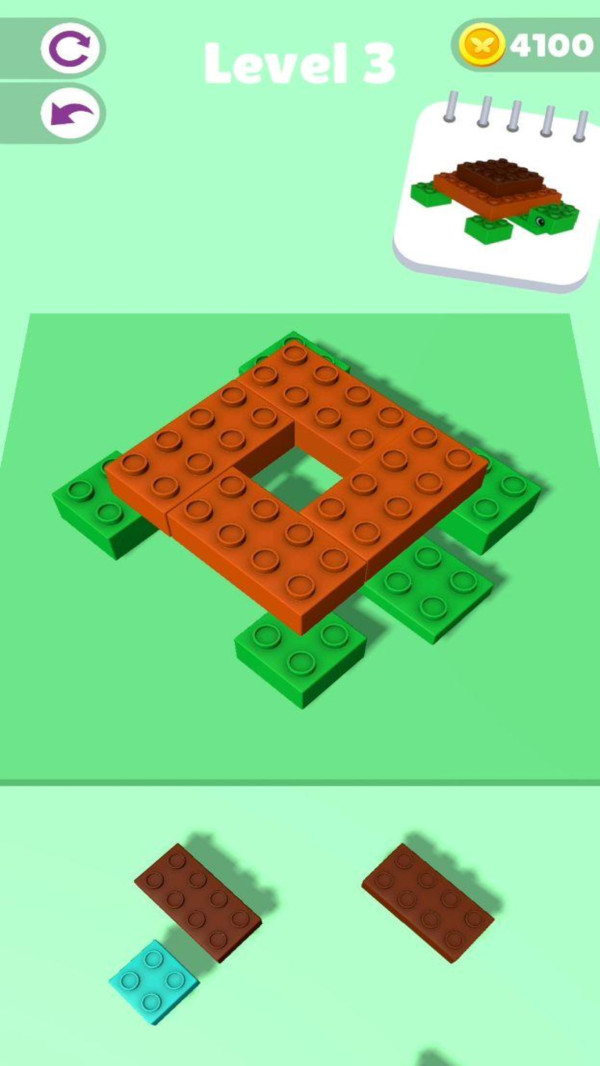
Task: Select the brown brick beside the cyan one
Action: coord(198,902)
